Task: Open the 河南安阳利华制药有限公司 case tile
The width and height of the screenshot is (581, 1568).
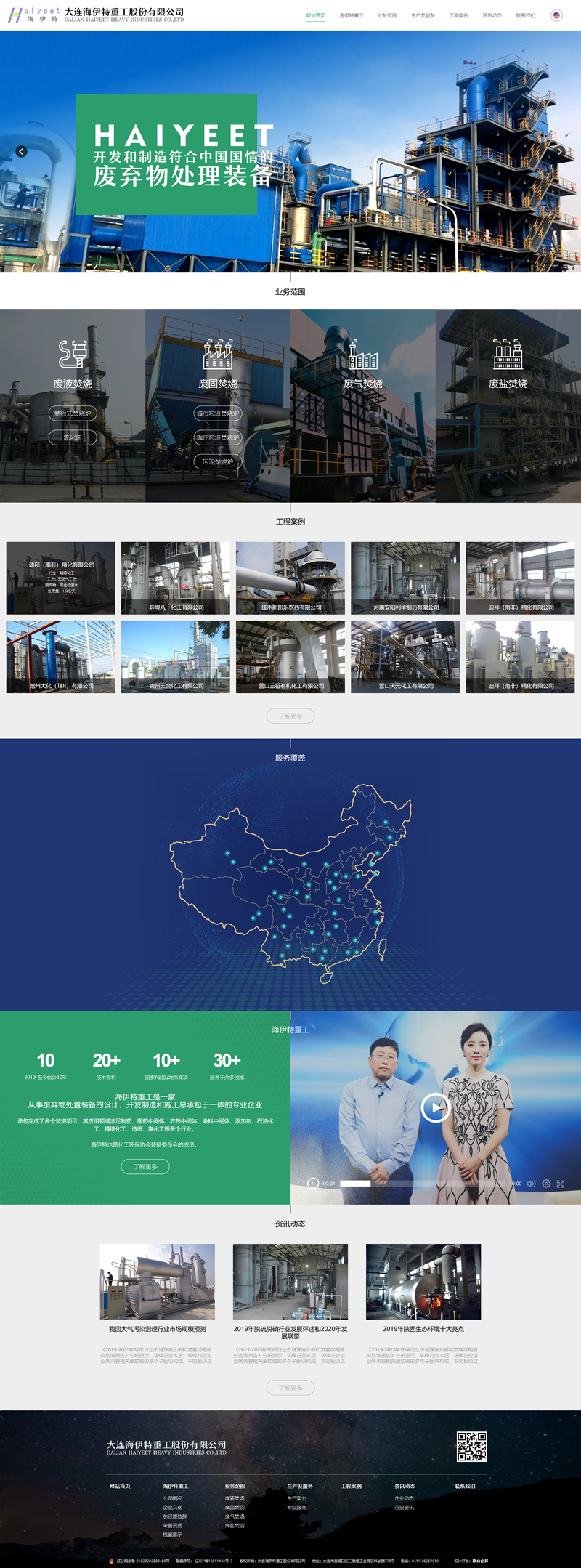Action: (405, 578)
